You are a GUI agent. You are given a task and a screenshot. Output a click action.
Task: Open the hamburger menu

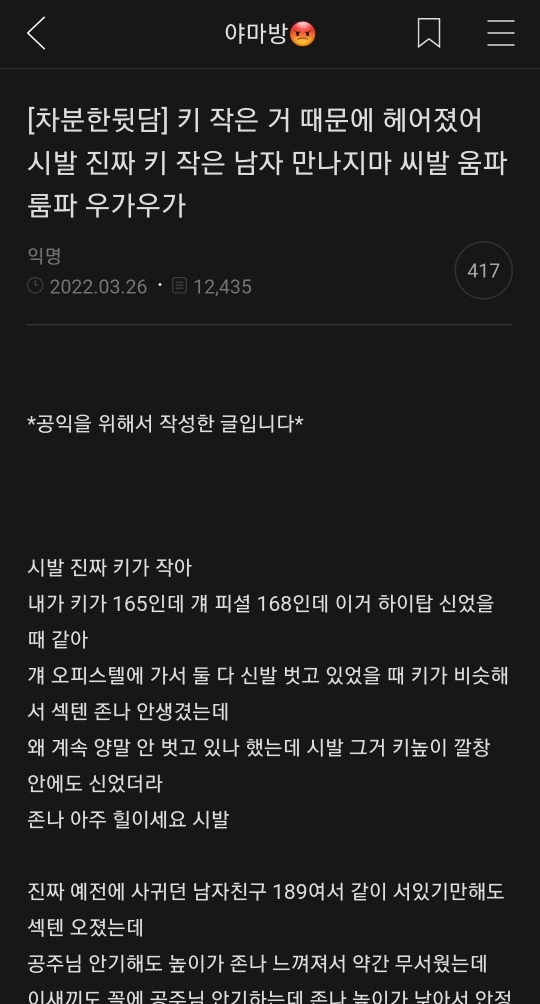pos(500,33)
